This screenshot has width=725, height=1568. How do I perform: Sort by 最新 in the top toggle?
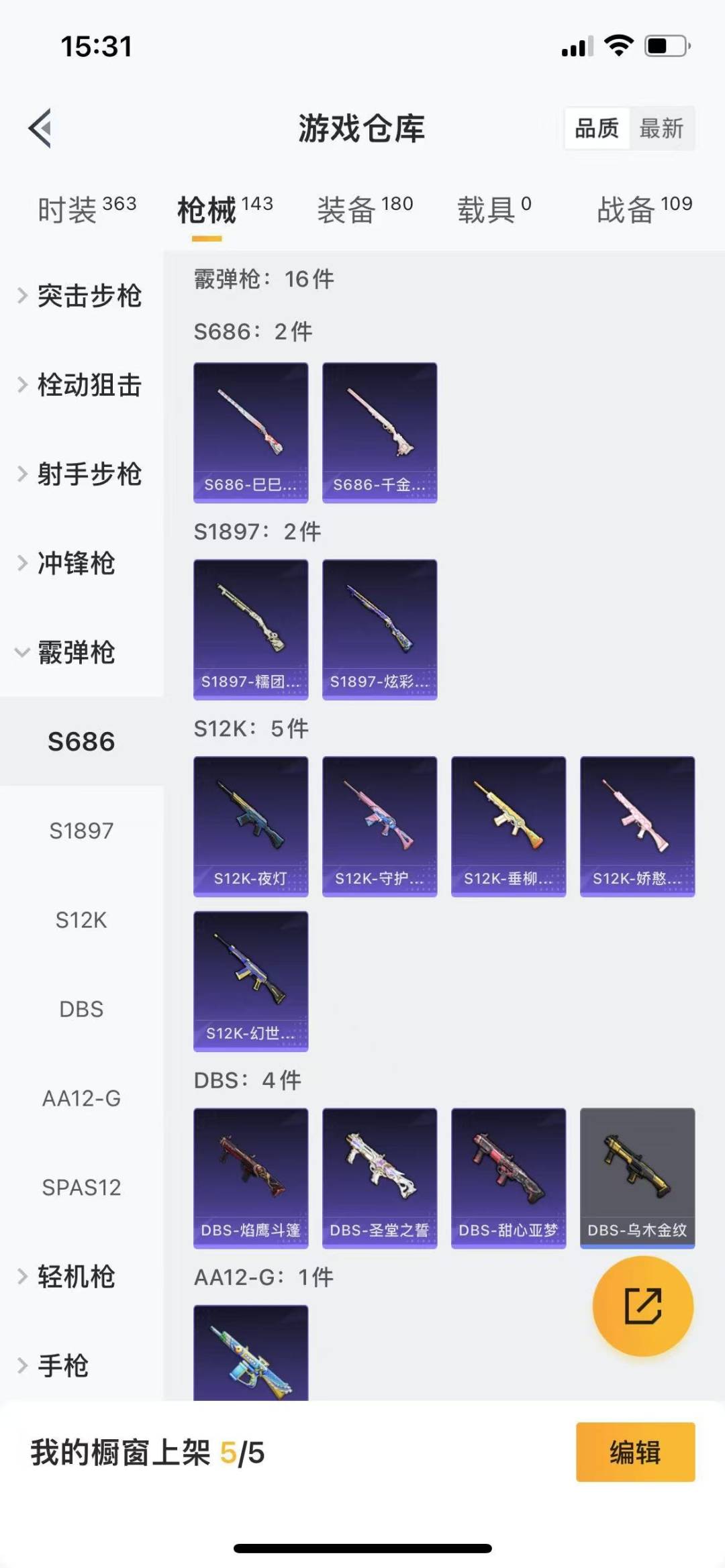tap(661, 128)
